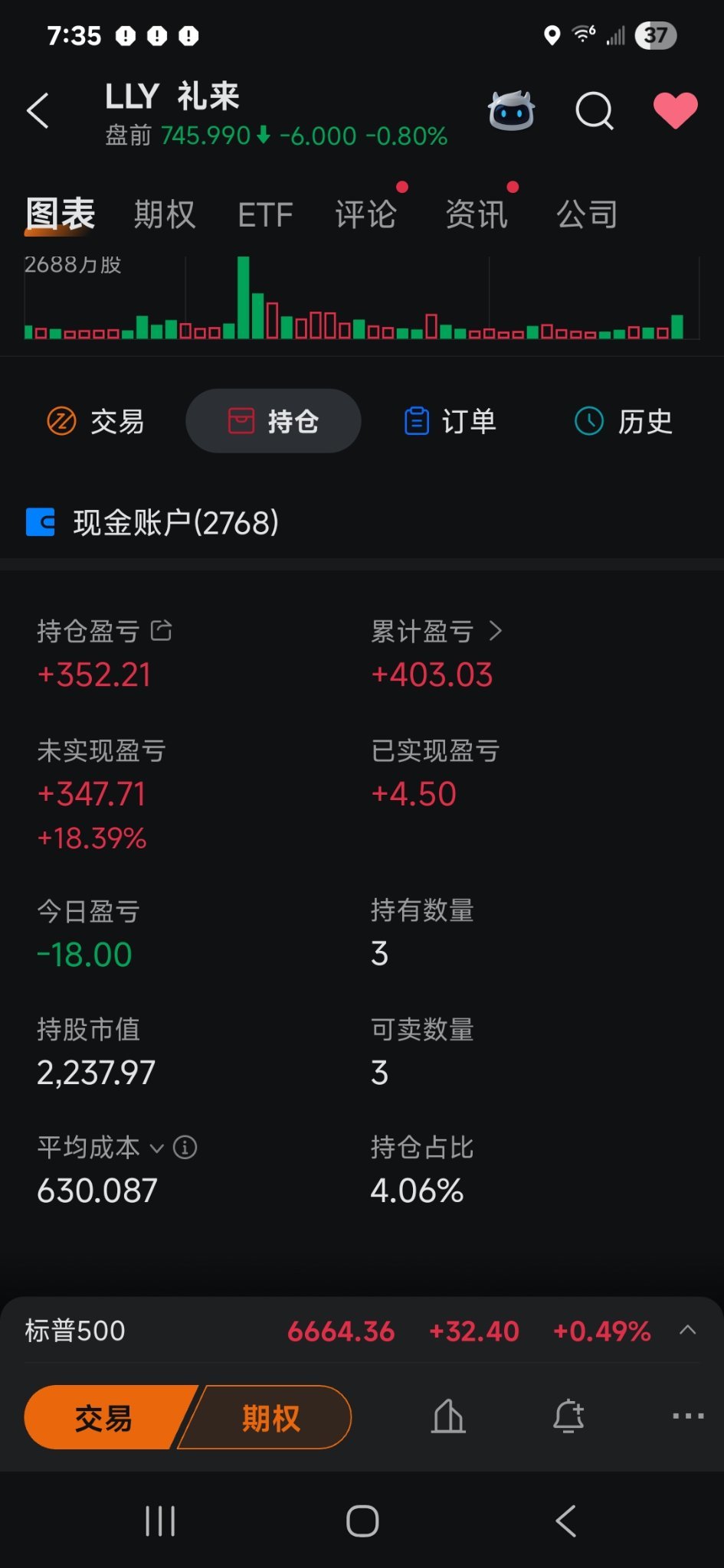The image size is (724, 1568).
Task: Tap the orange 交易 trade button
Action: 104,1417
